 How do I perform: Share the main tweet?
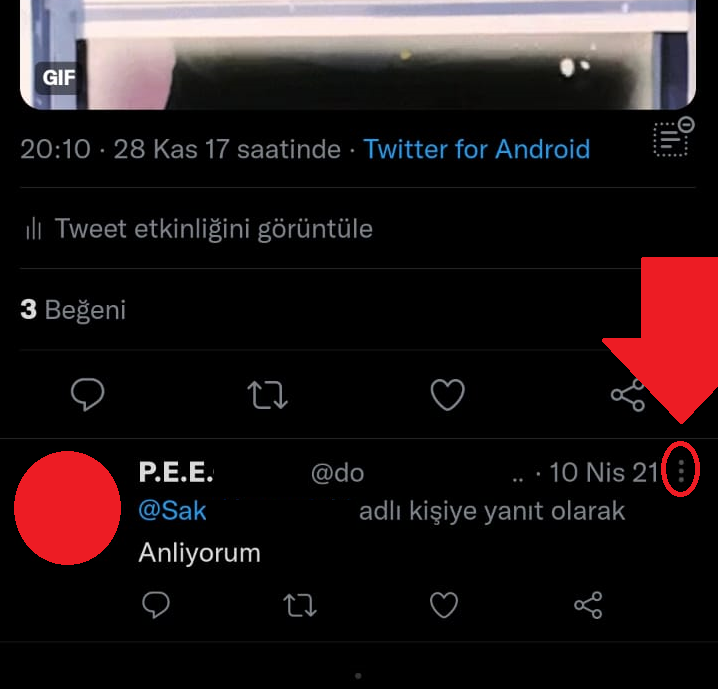(x=627, y=395)
